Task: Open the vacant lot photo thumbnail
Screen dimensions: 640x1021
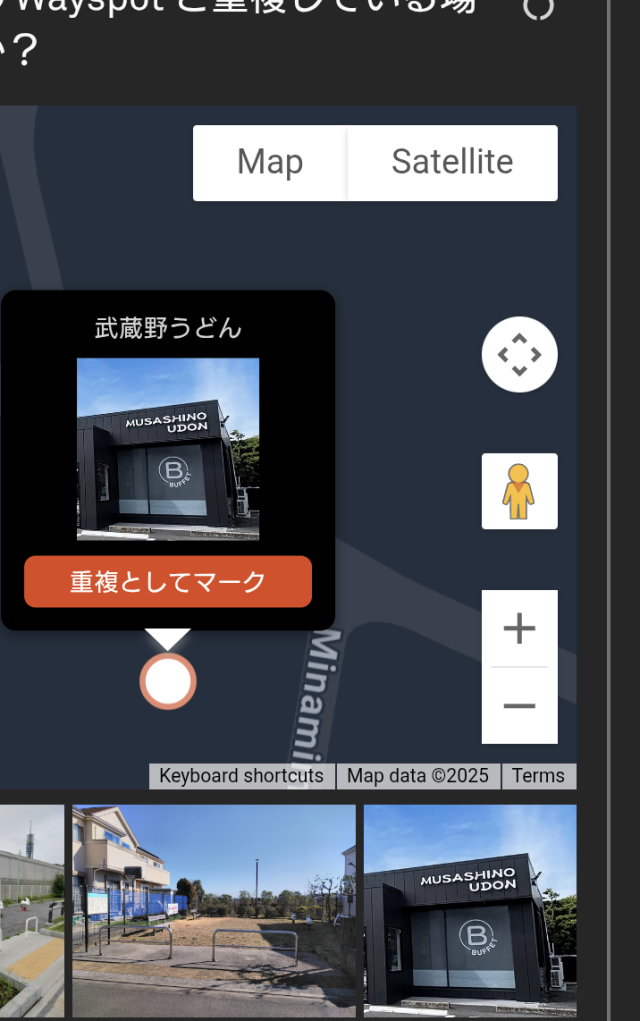Action: (214, 910)
